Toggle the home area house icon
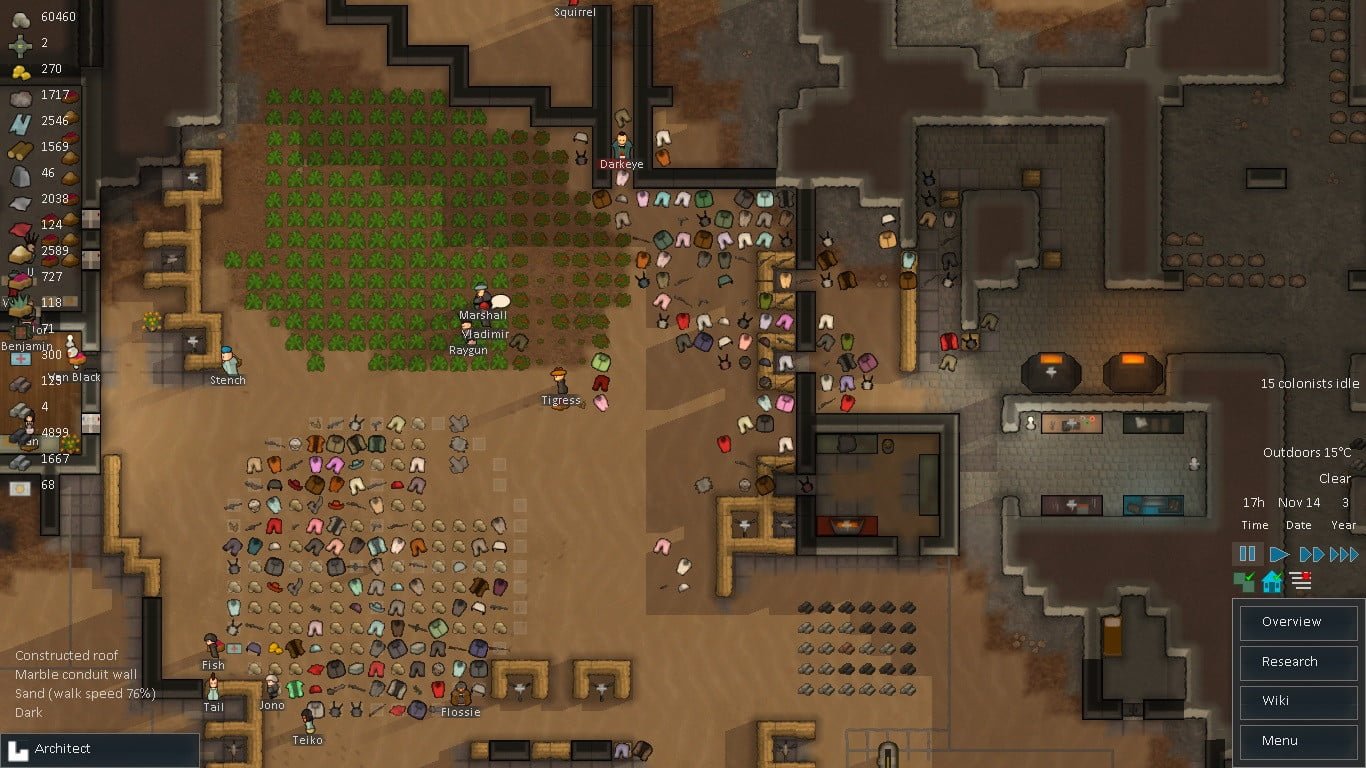The height and width of the screenshot is (768, 1366). pyautogui.click(x=1272, y=581)
